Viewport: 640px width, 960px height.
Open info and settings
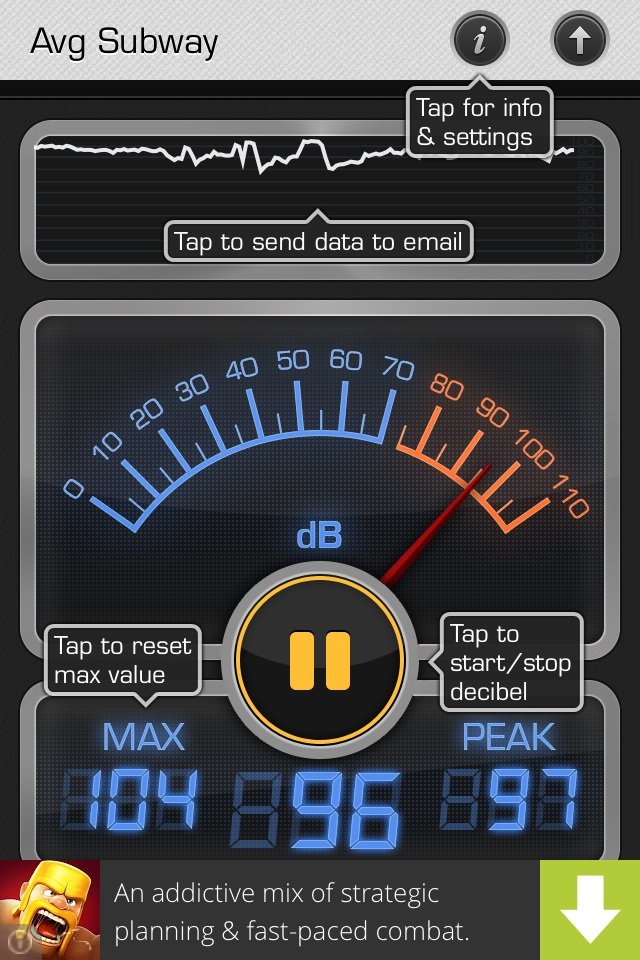tap(480, 41)
